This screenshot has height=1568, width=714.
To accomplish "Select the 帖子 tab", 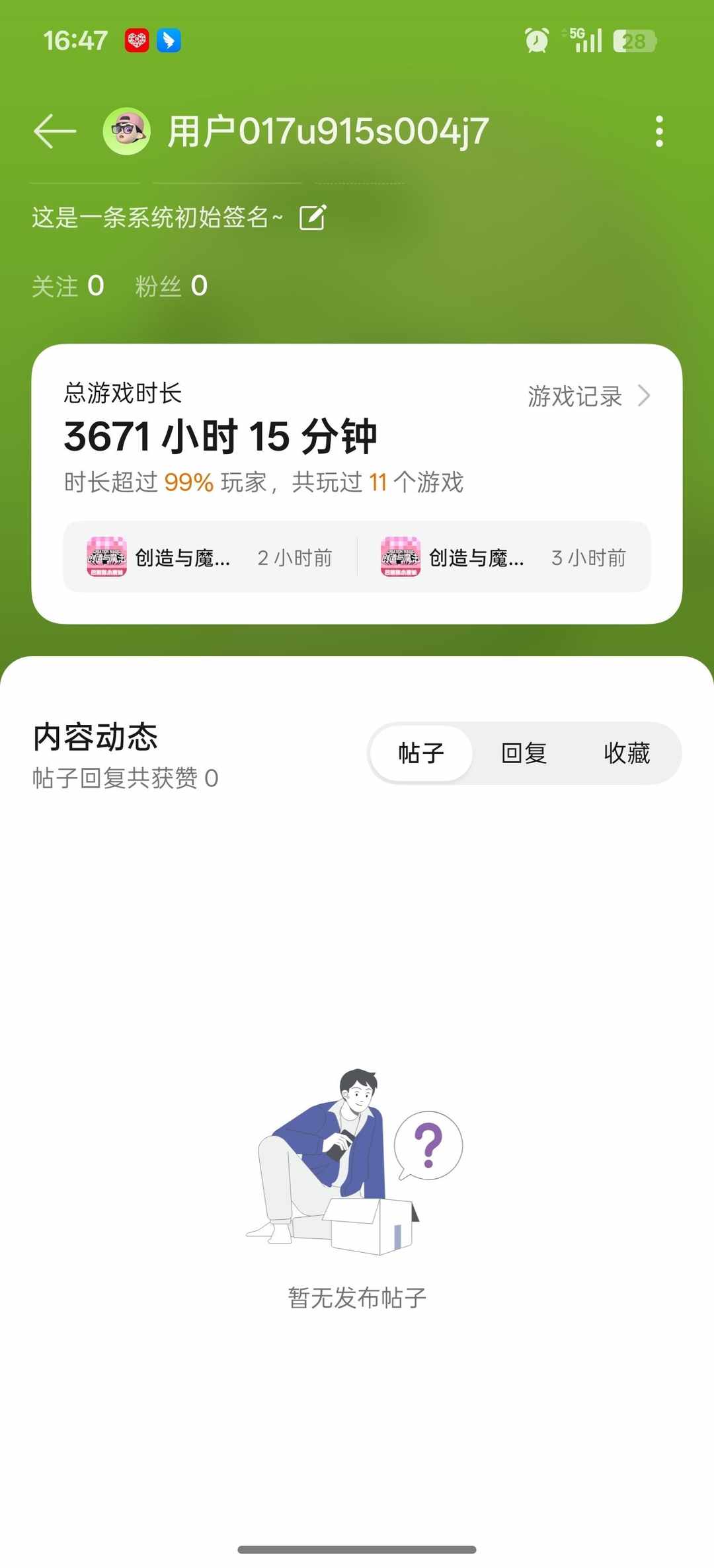I will point(420,753).
